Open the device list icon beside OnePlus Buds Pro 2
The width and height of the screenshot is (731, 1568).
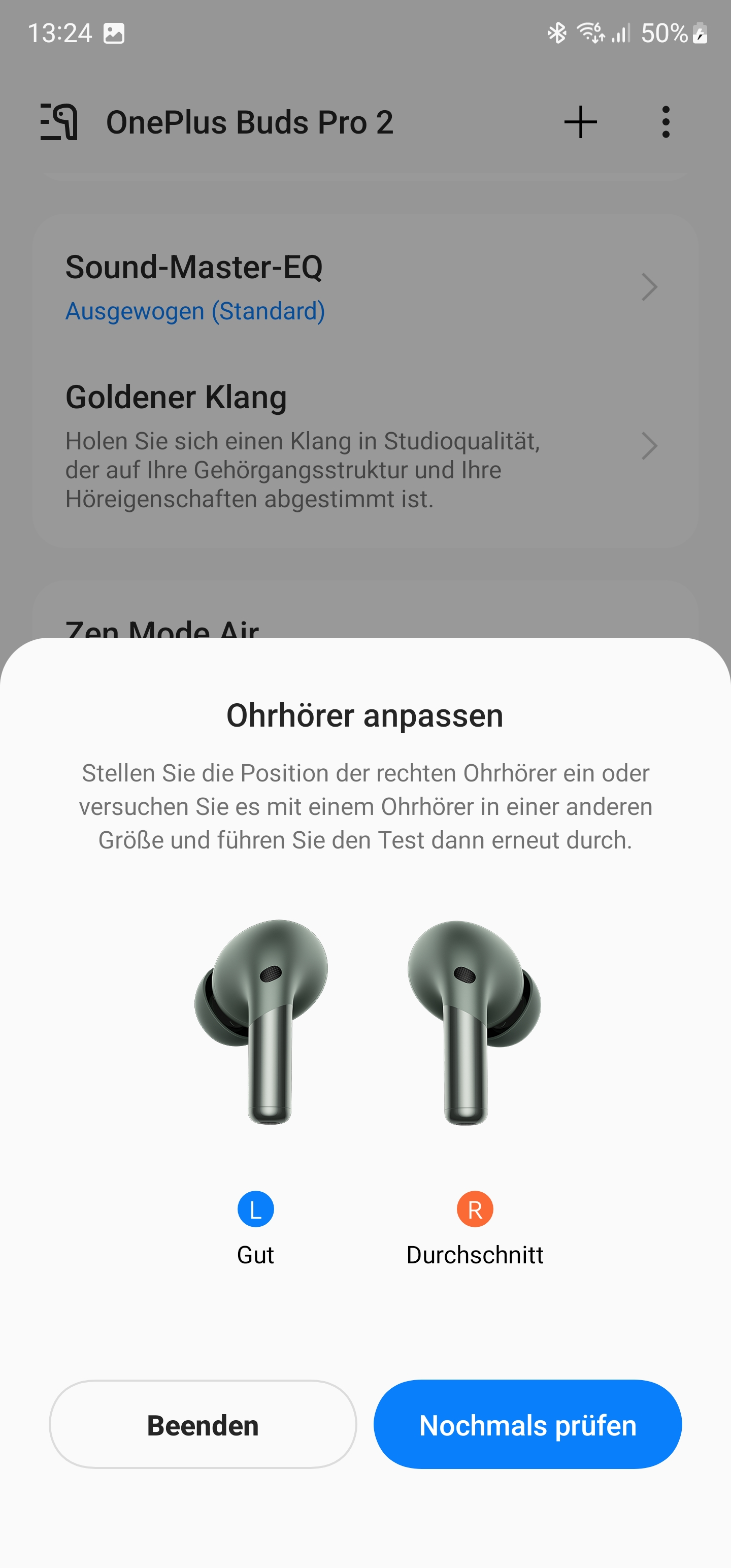(x=59, y=122)
